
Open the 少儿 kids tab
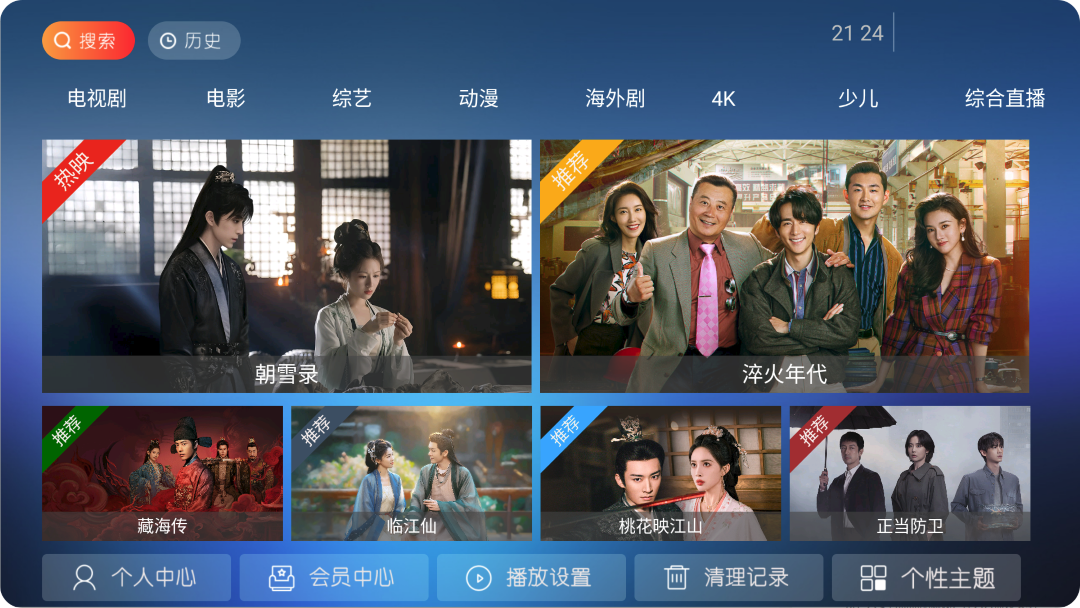[x=858, y=98]
